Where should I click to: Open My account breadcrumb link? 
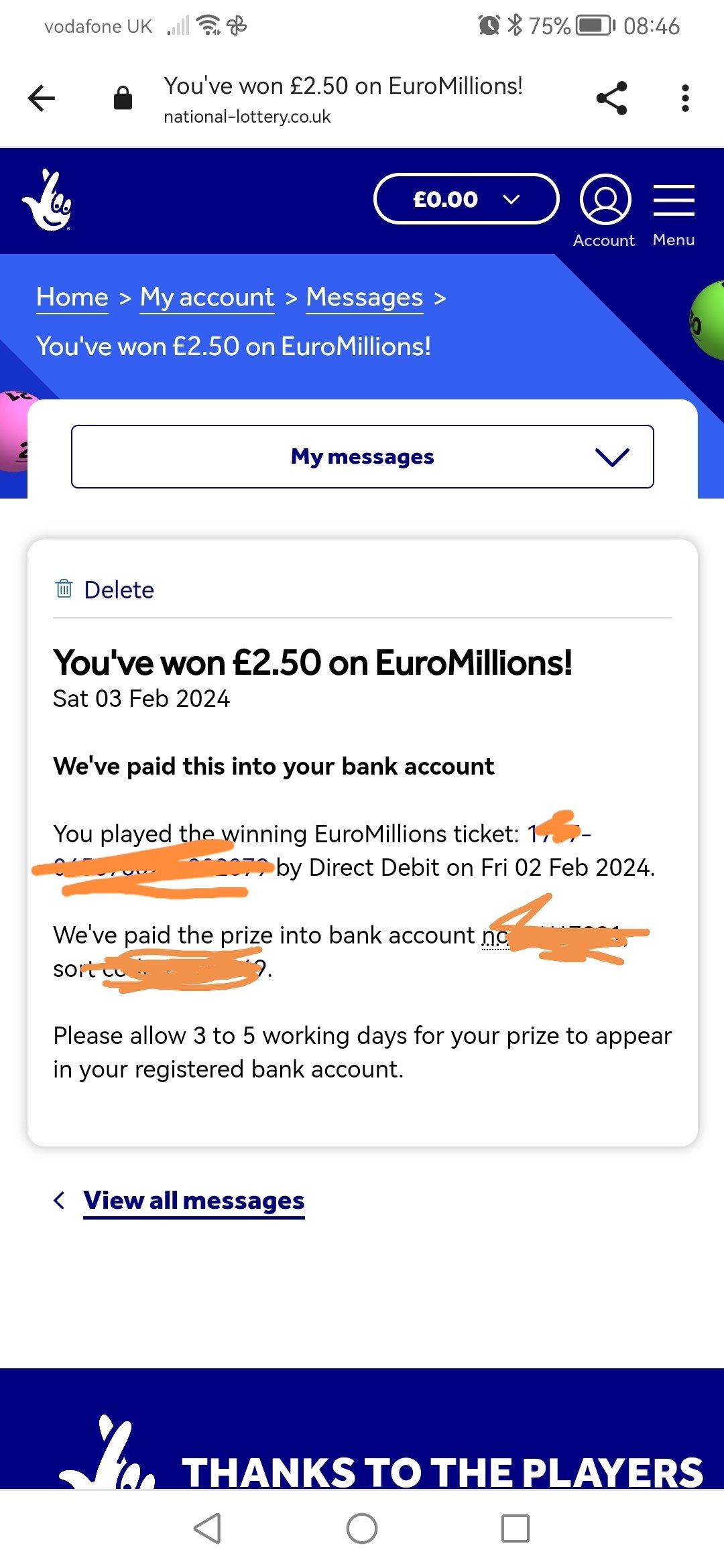tap(207, 298)
